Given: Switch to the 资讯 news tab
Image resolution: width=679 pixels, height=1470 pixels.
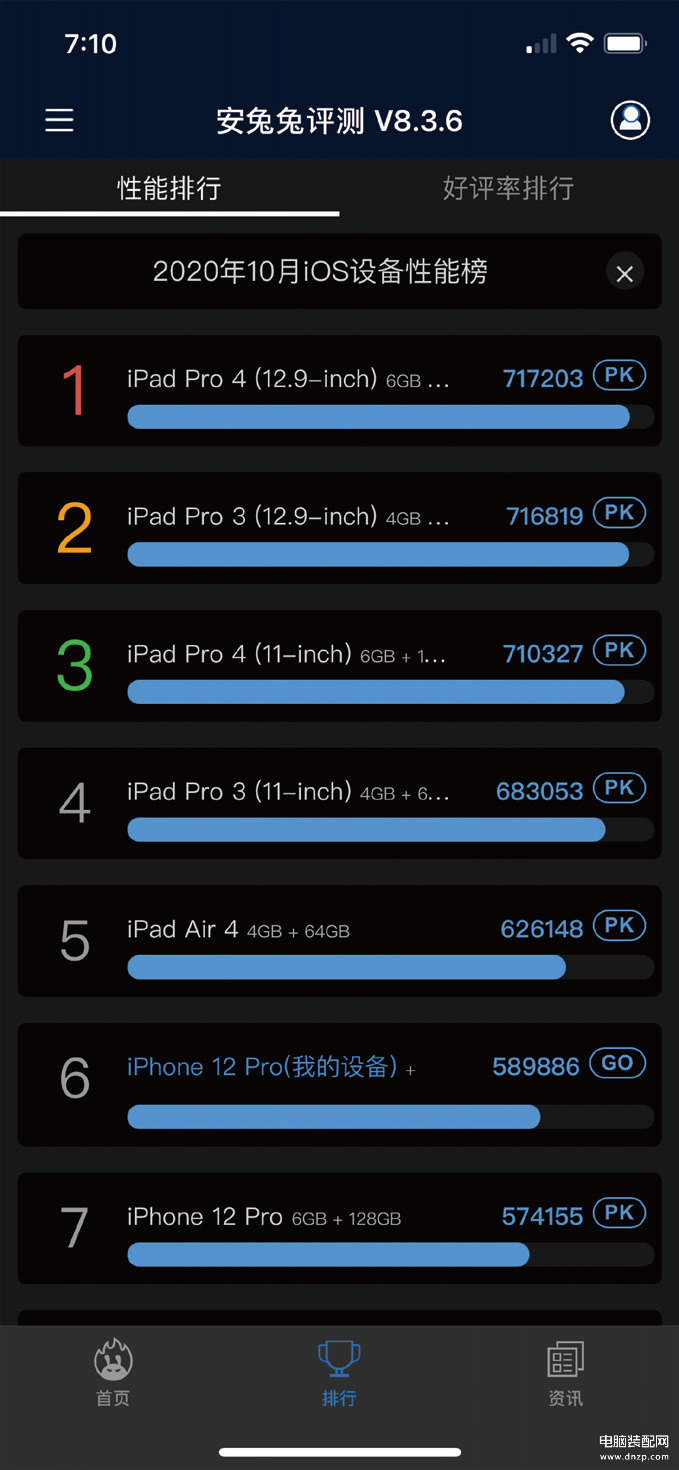Looking at the screenshot, I should (565, 1374).
